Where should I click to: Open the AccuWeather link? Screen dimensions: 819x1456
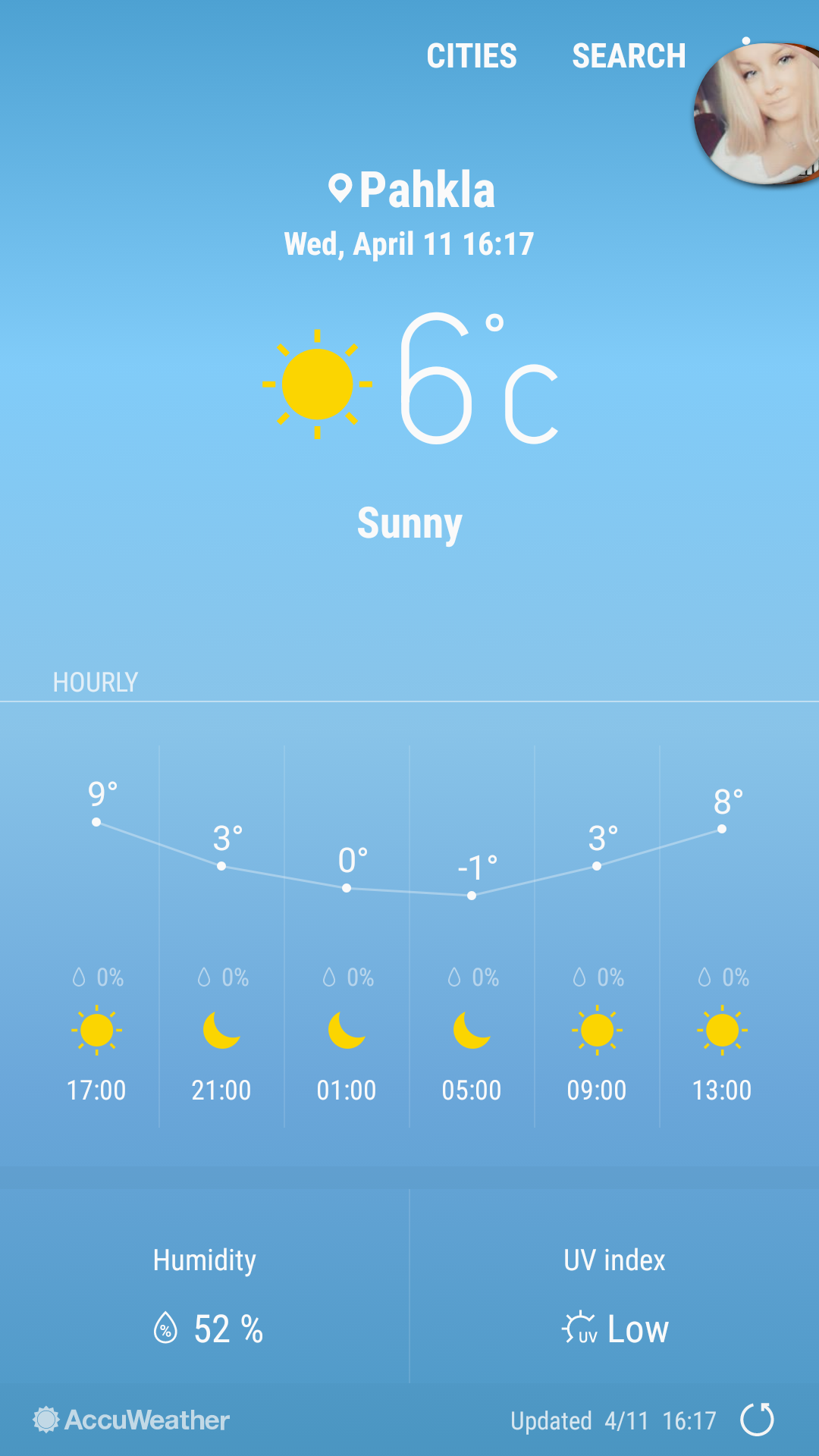(131, 1420)
